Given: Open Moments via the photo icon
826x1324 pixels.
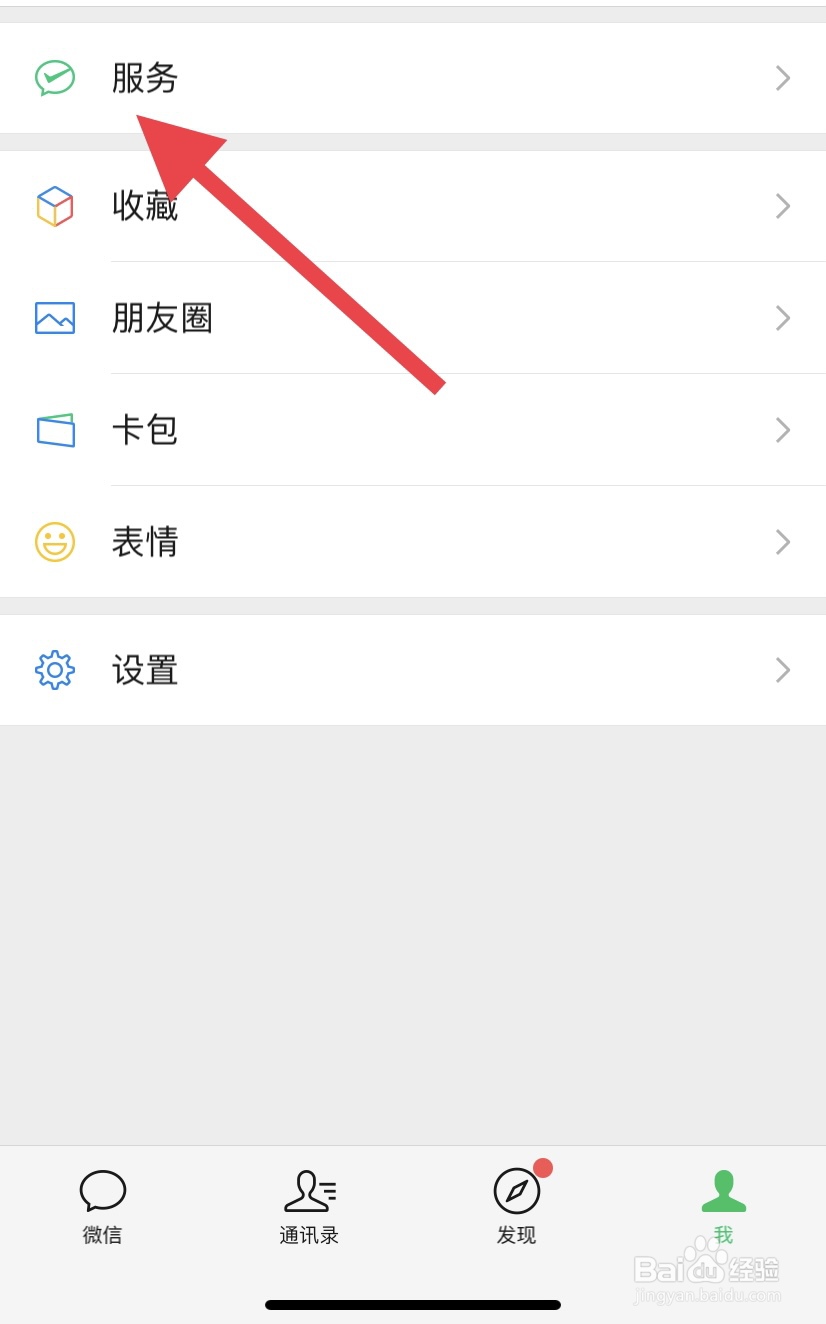Looking at the screenshot, I should pyautogui.click(x=55, y=318).
